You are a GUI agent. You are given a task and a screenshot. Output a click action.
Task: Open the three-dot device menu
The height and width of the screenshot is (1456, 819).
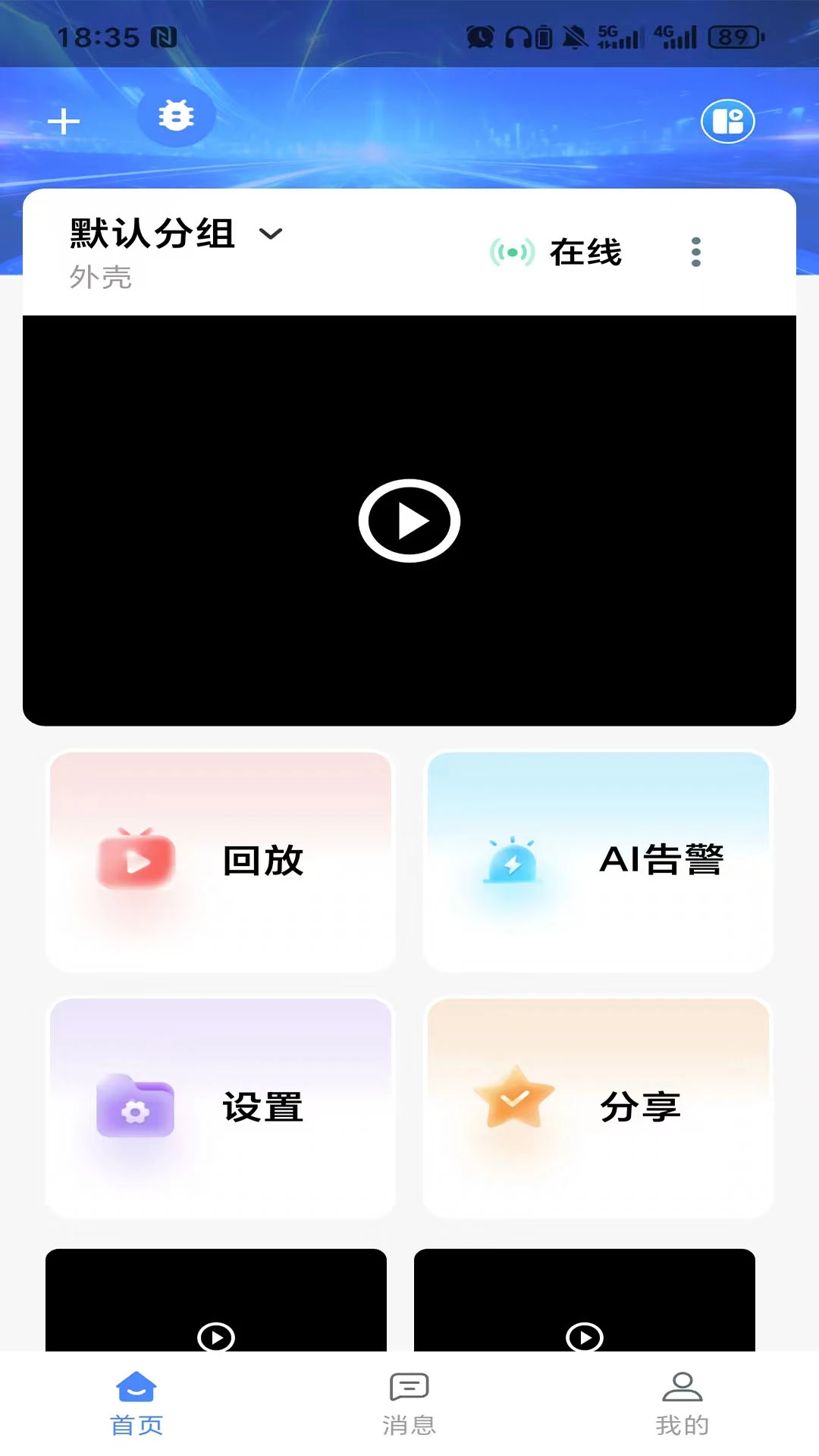(695, 252)
